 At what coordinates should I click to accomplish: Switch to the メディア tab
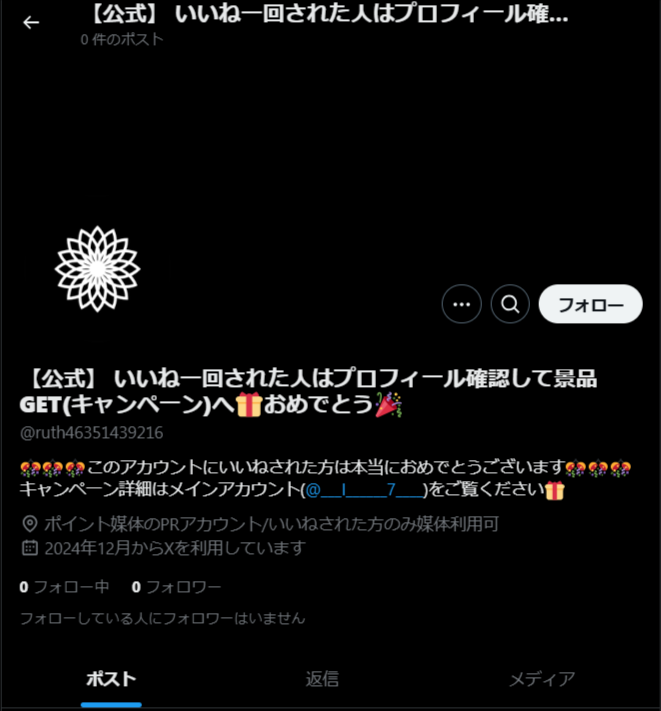[x=542, y=679]
